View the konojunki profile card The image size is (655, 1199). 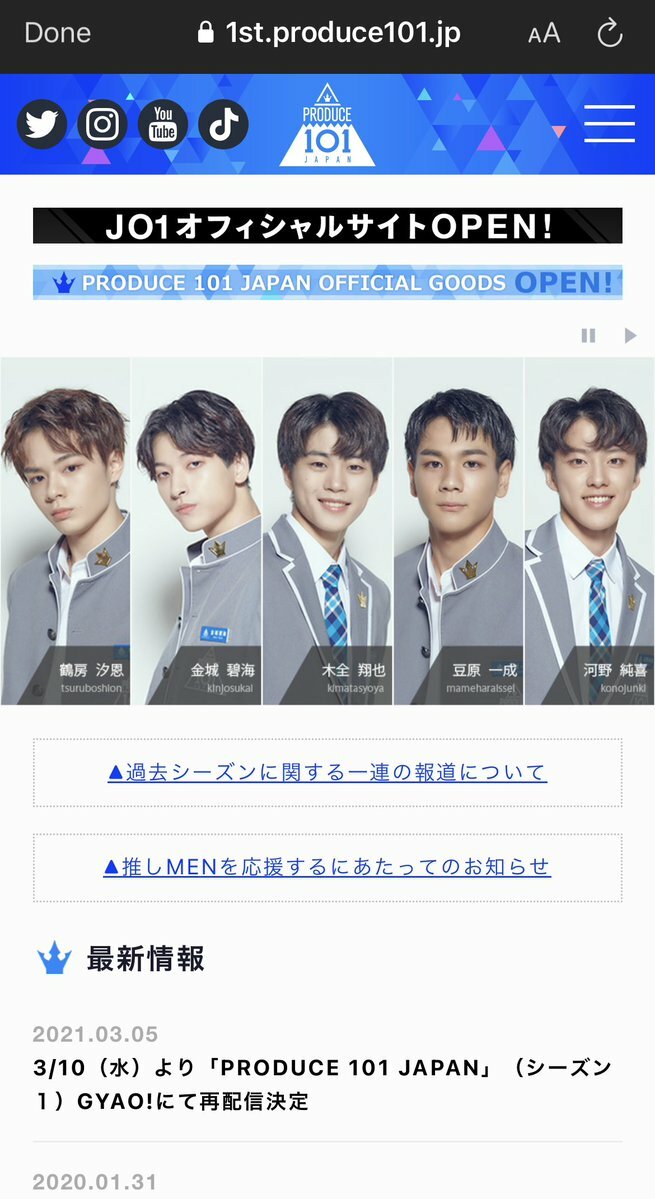[589, 531]
